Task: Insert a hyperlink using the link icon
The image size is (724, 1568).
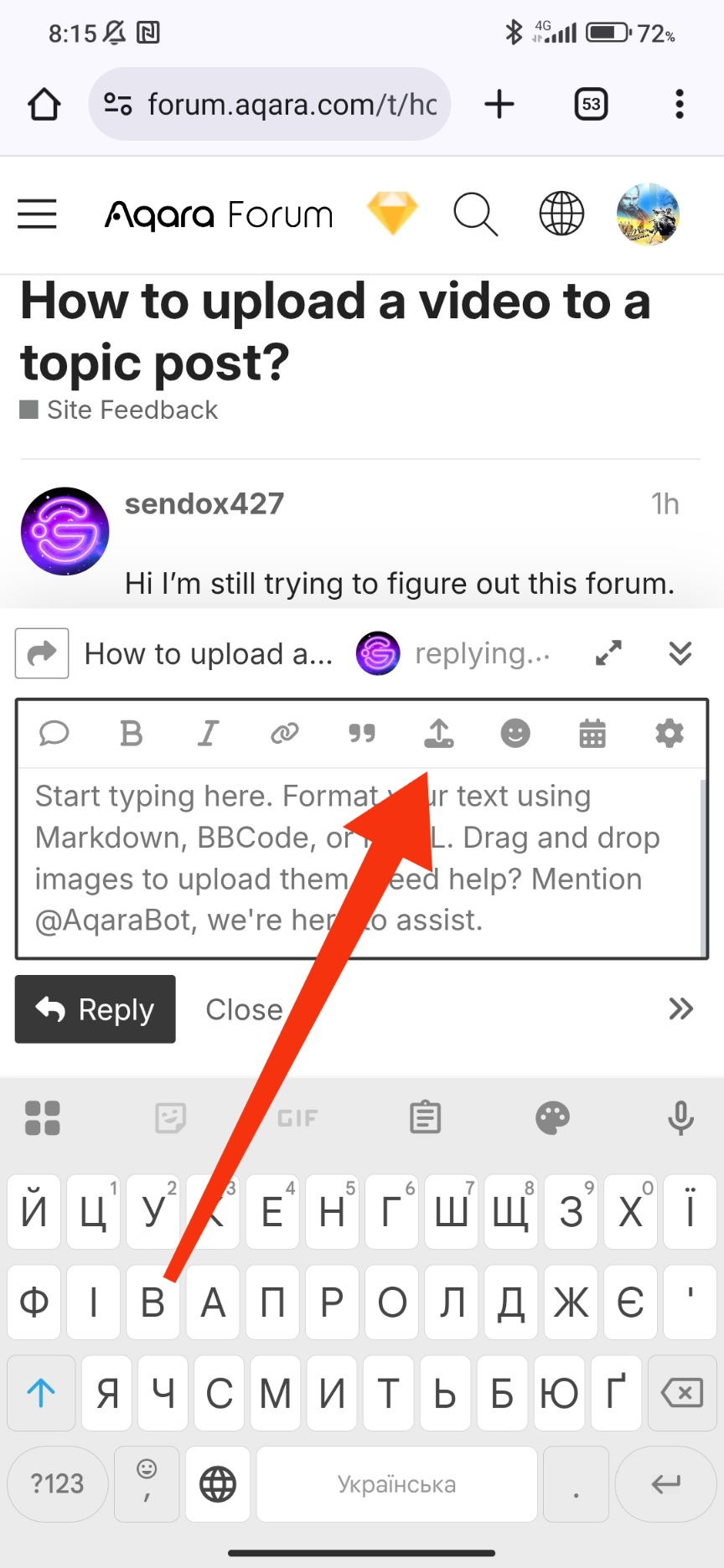Action: 285,734
